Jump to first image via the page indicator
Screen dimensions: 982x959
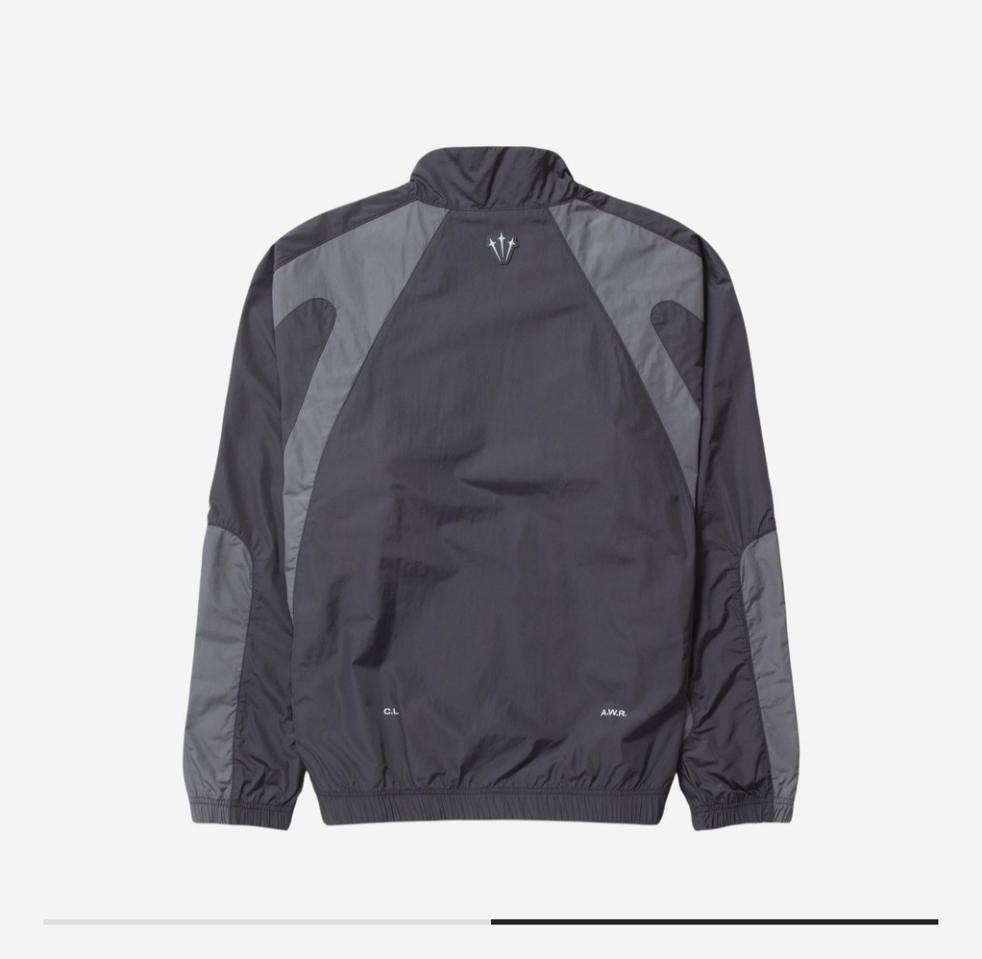point(266,921)
